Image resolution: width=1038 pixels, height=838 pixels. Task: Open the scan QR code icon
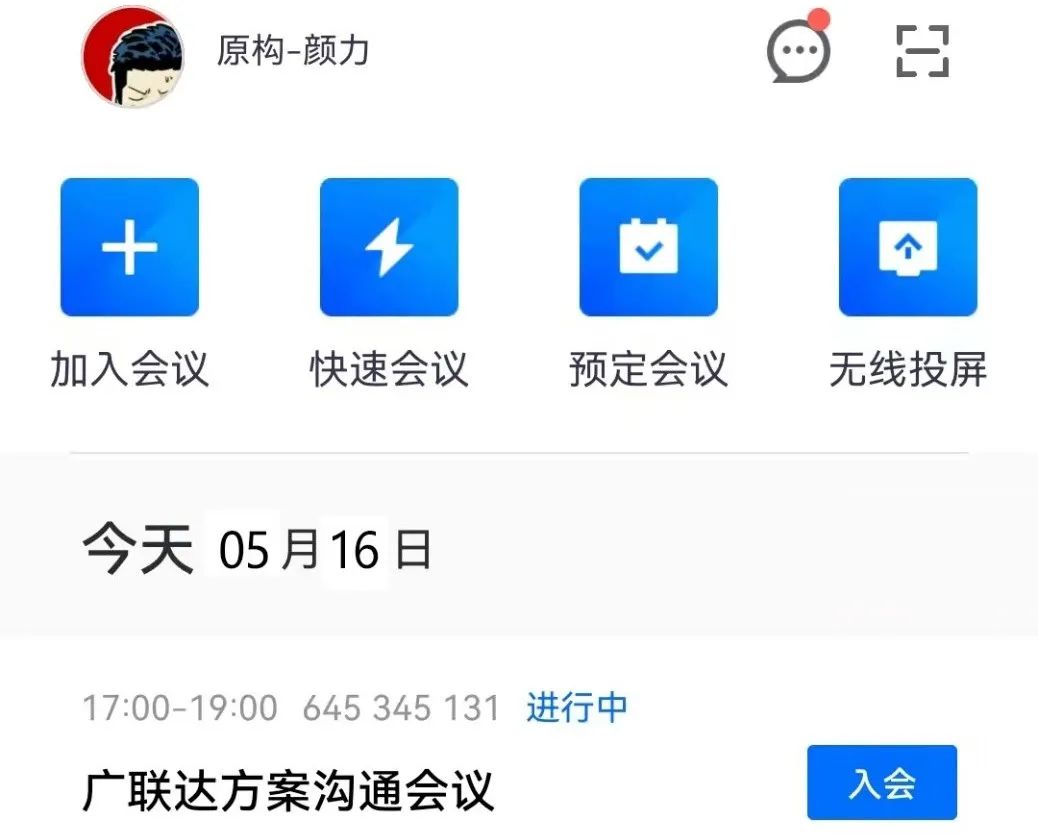click(921, 51)
